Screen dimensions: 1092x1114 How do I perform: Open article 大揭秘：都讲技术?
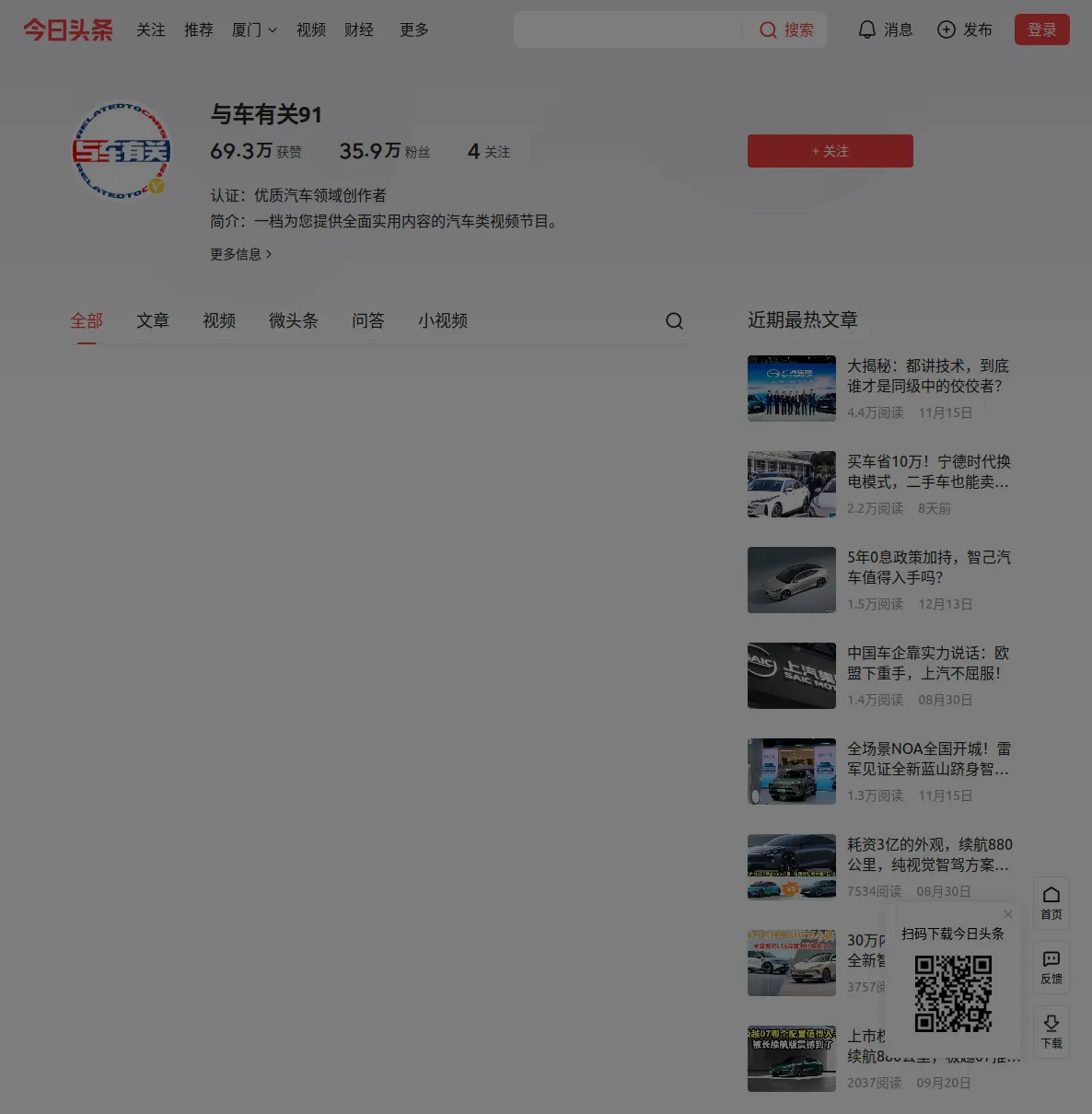pyautogui.click(x=927, y=376)
